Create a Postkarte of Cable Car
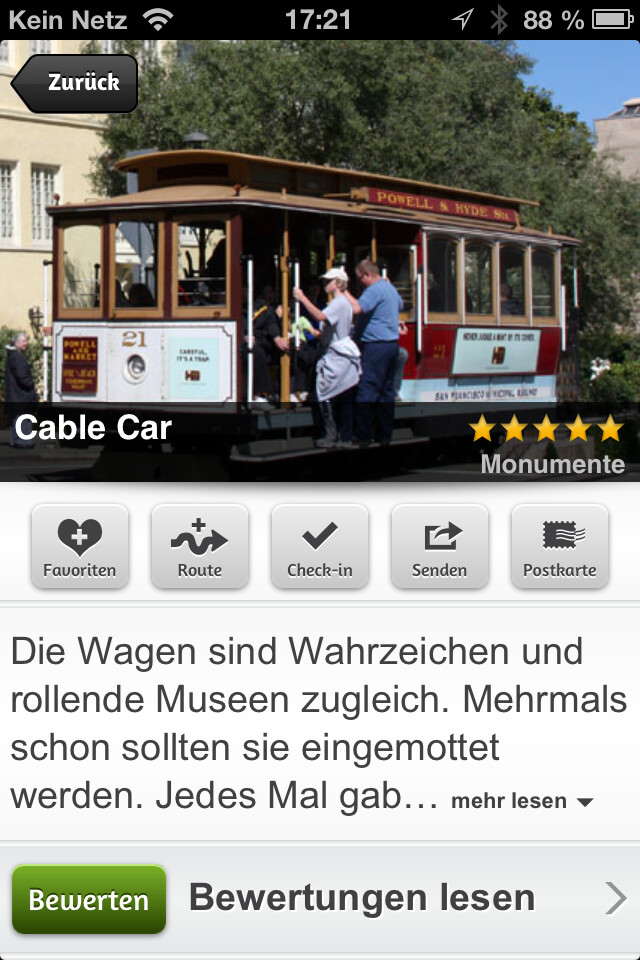 point(560,546)
